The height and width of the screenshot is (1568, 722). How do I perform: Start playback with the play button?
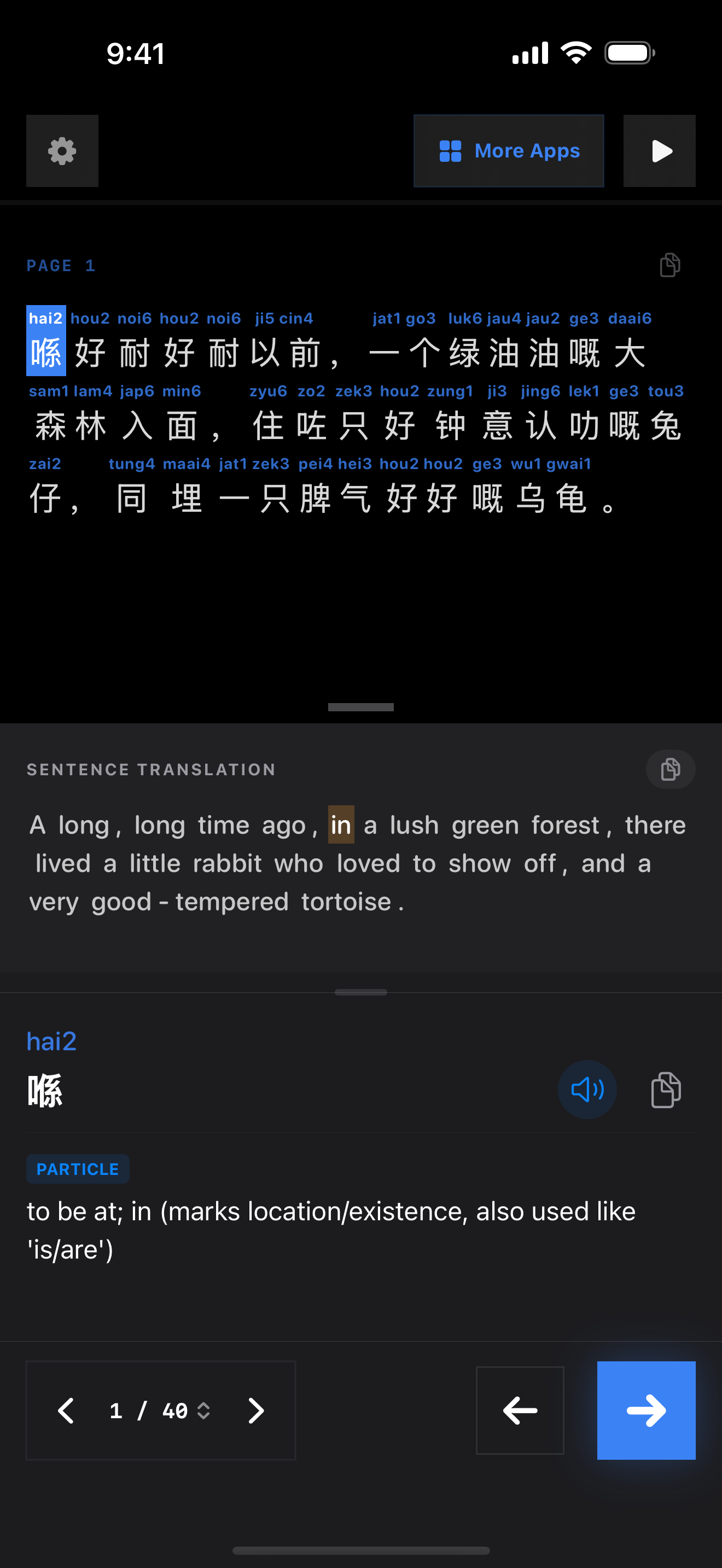coord(659,151)
